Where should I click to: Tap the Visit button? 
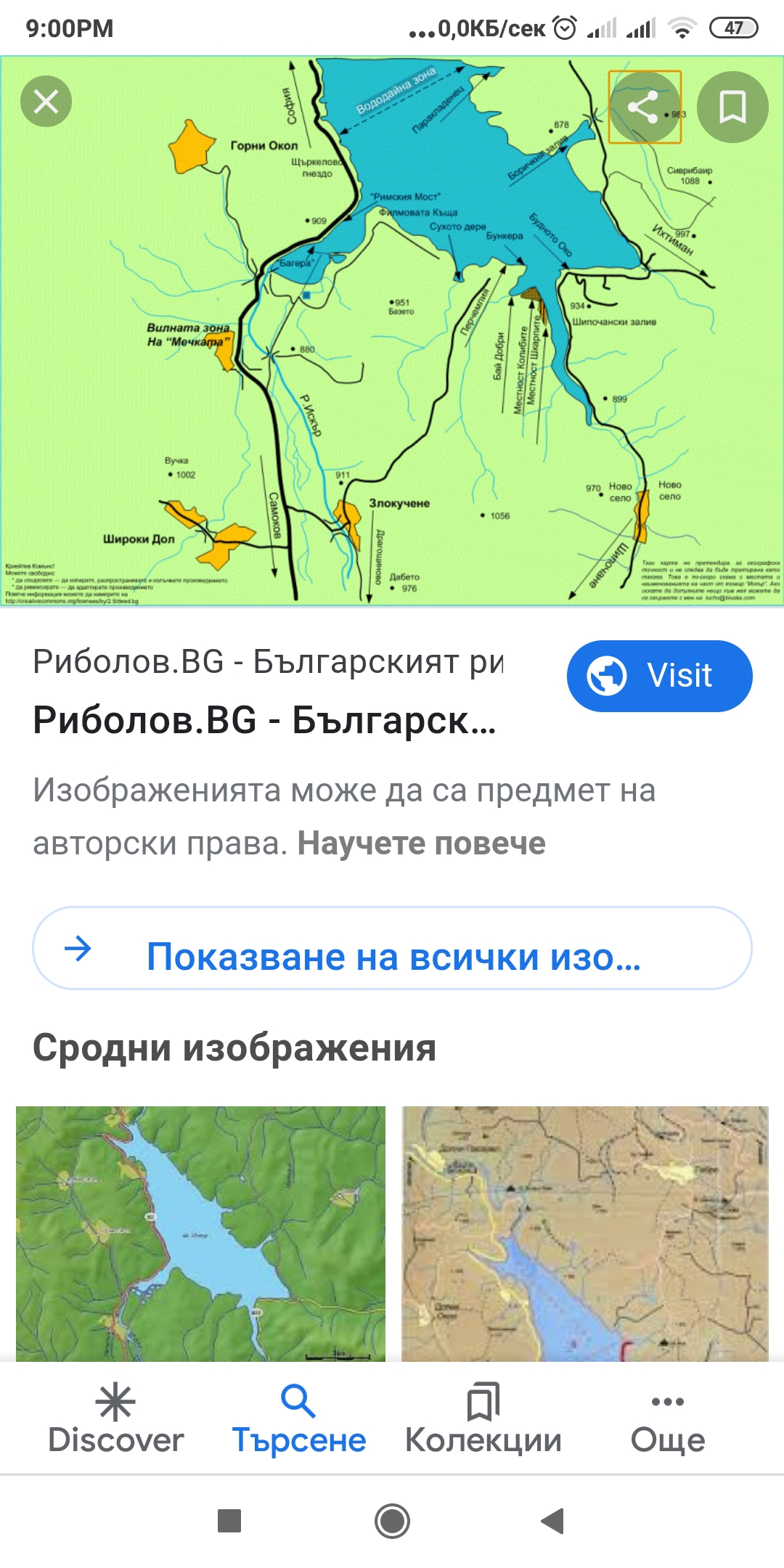click(x=659, y=676)
